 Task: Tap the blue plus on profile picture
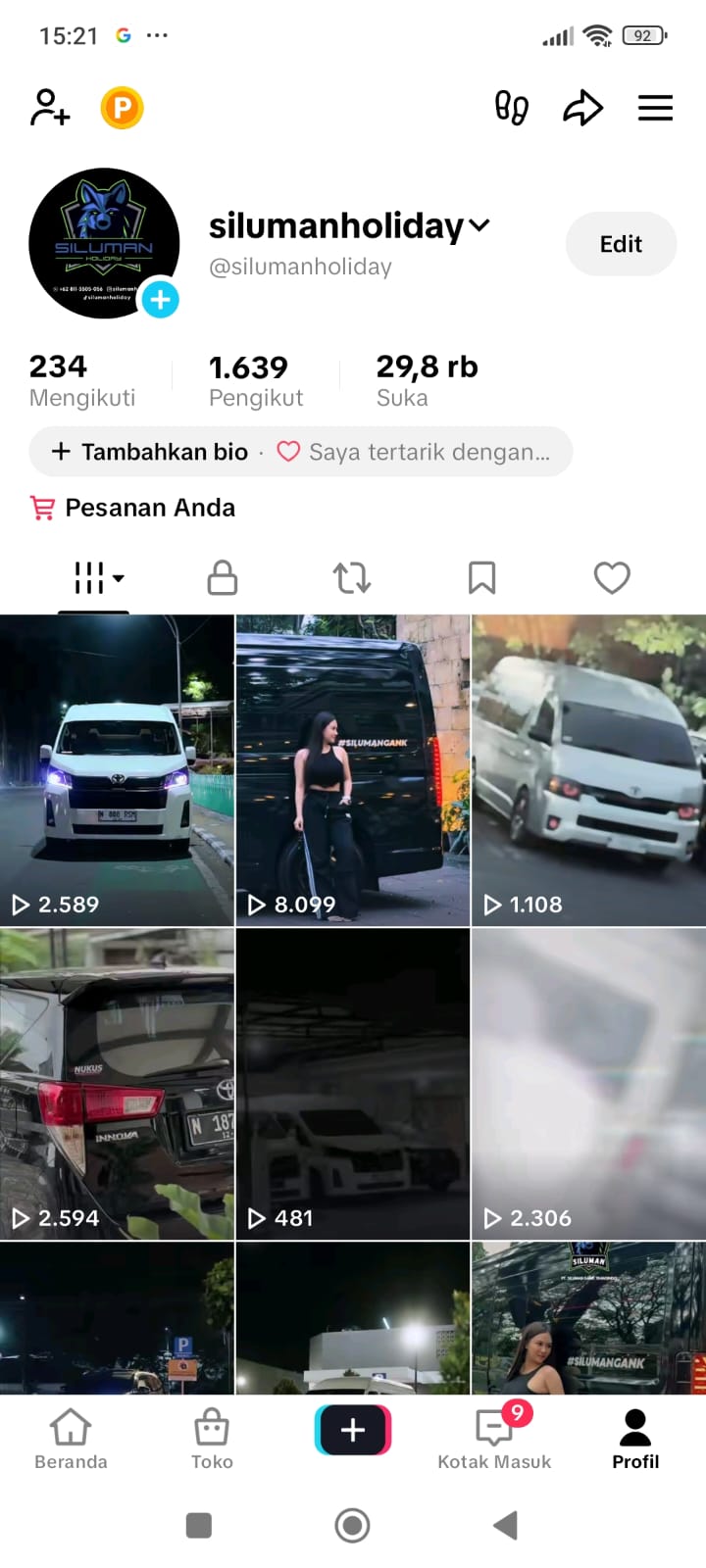(160, 301)
